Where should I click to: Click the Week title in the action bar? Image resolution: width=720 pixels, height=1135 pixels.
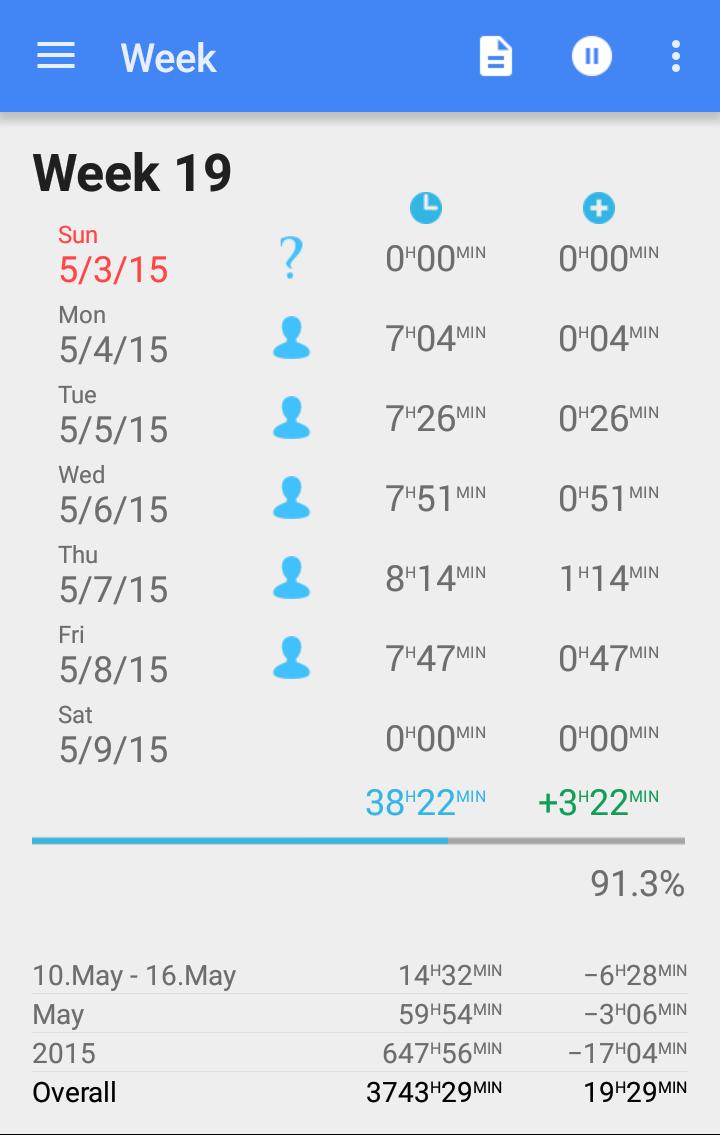point(168,57)
